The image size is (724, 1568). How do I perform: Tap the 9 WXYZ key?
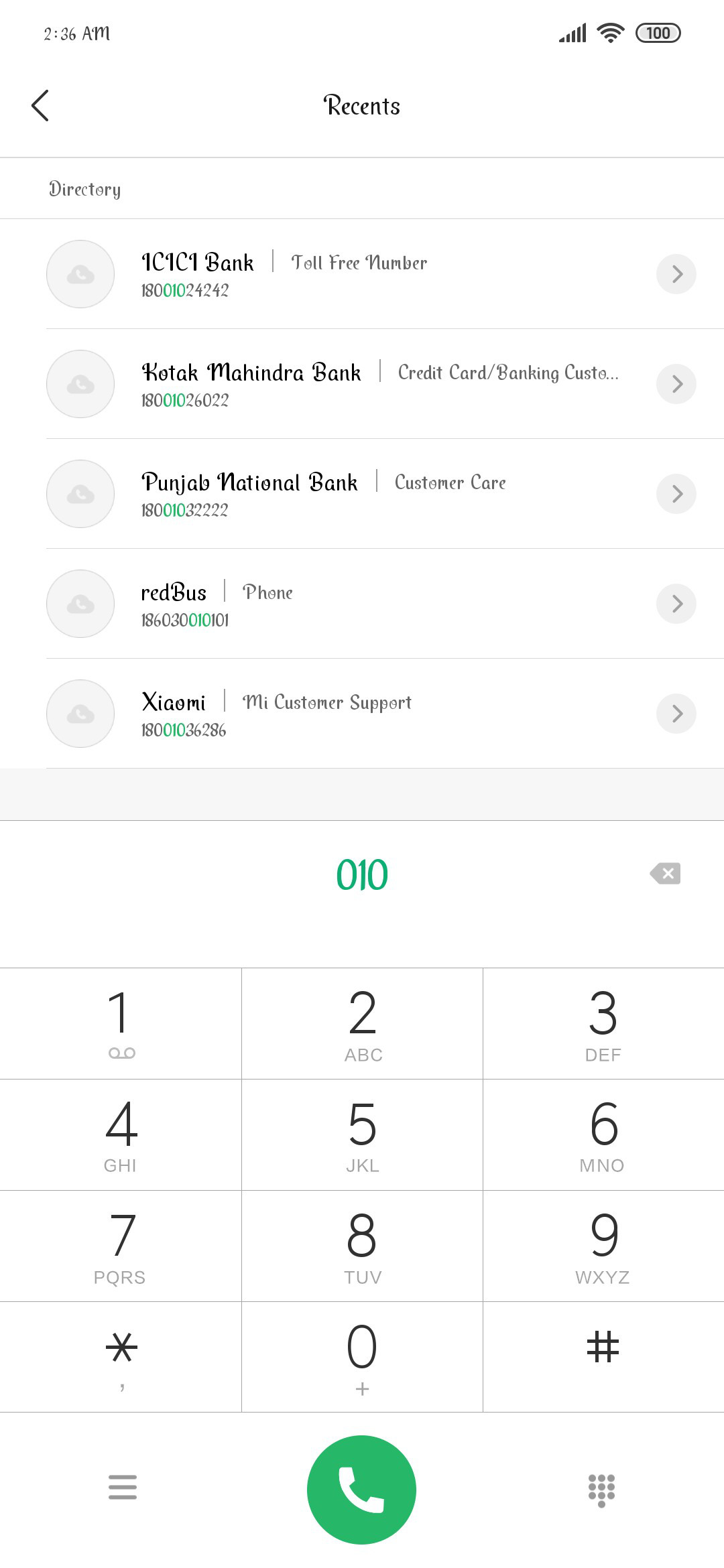coord(603,1246)
